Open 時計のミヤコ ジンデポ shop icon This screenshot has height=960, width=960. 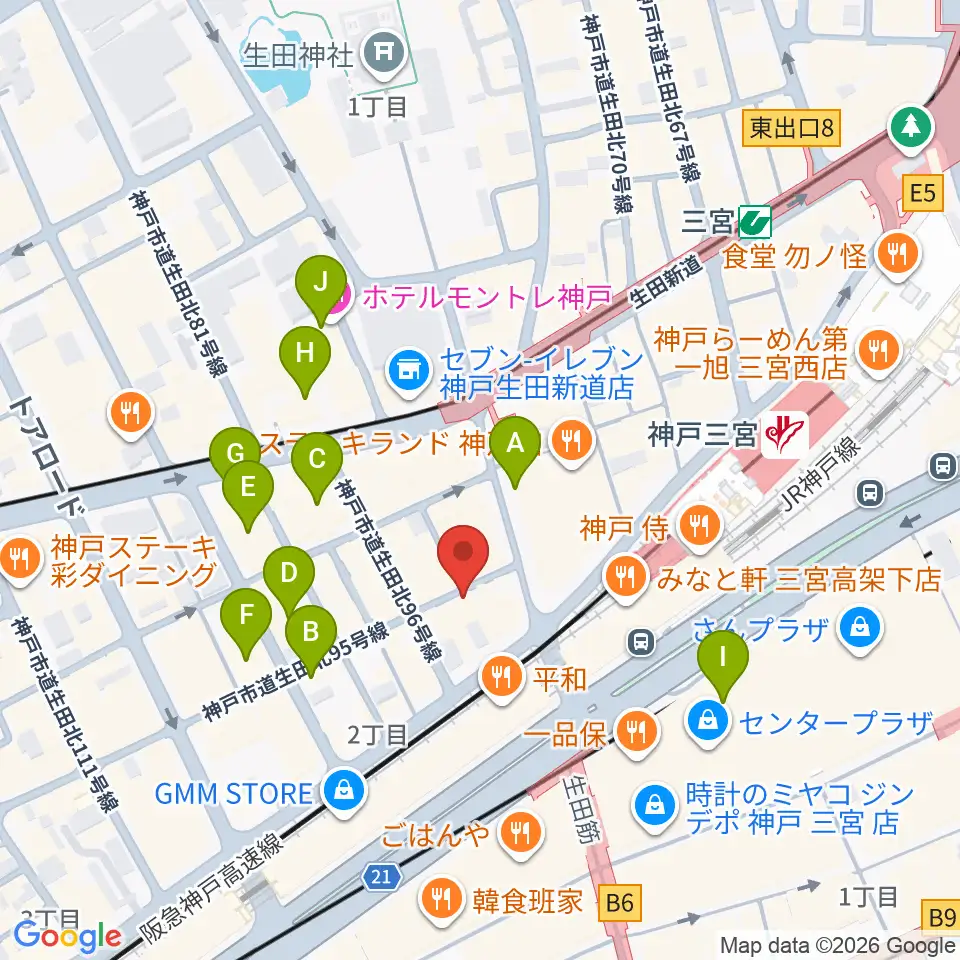[x=655, y=808]
